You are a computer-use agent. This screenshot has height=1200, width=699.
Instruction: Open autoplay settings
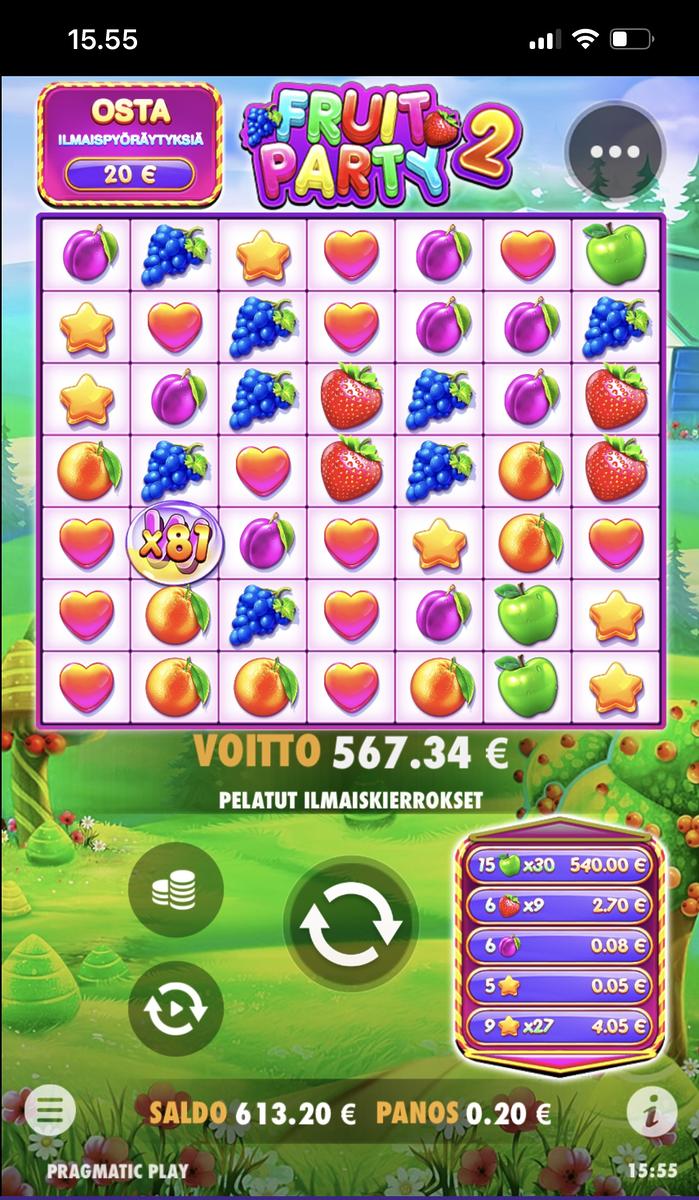176,1008
